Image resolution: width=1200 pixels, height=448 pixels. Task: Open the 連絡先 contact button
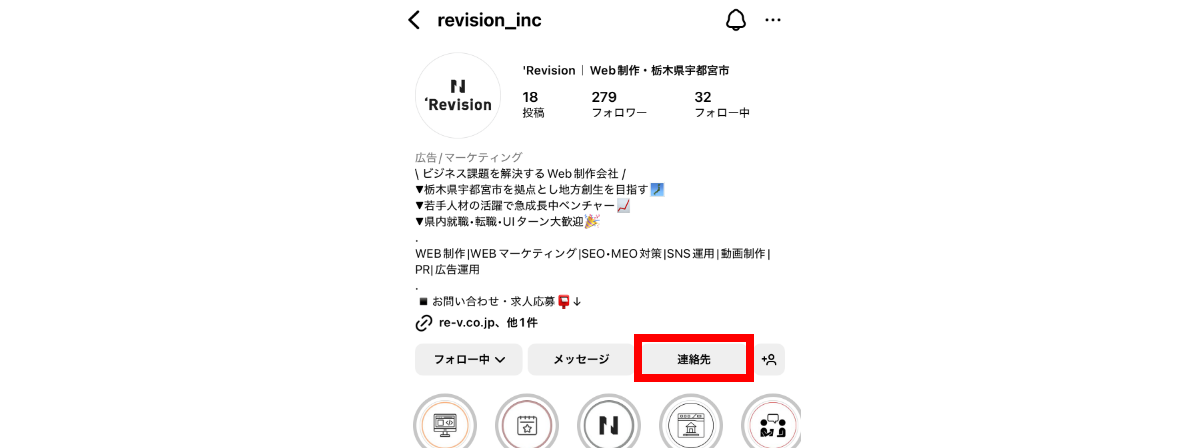point(693,359)
